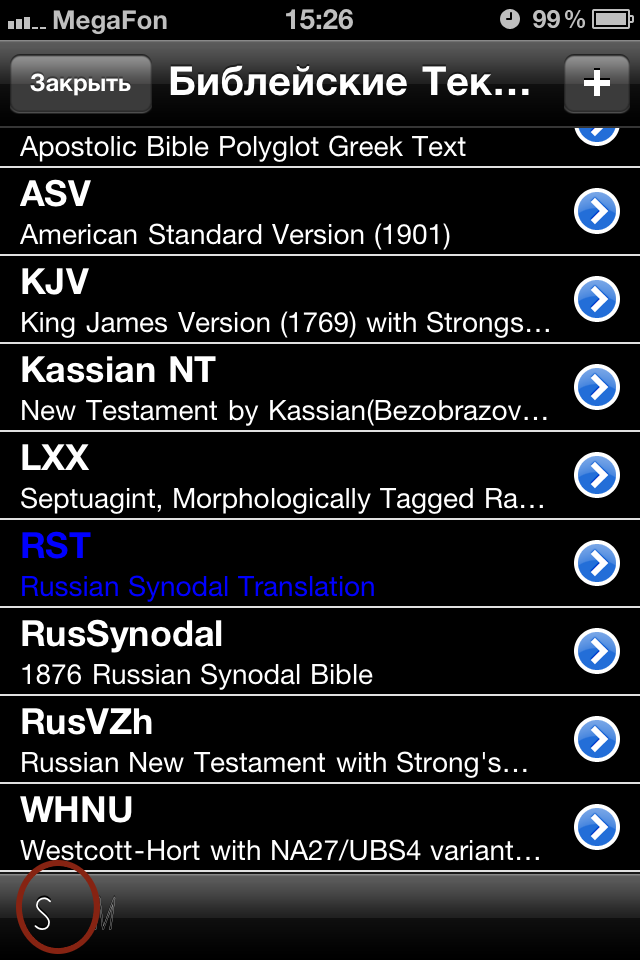Show details arrow for RusSynodal
The image size is (640, 960).
[597, 651]
